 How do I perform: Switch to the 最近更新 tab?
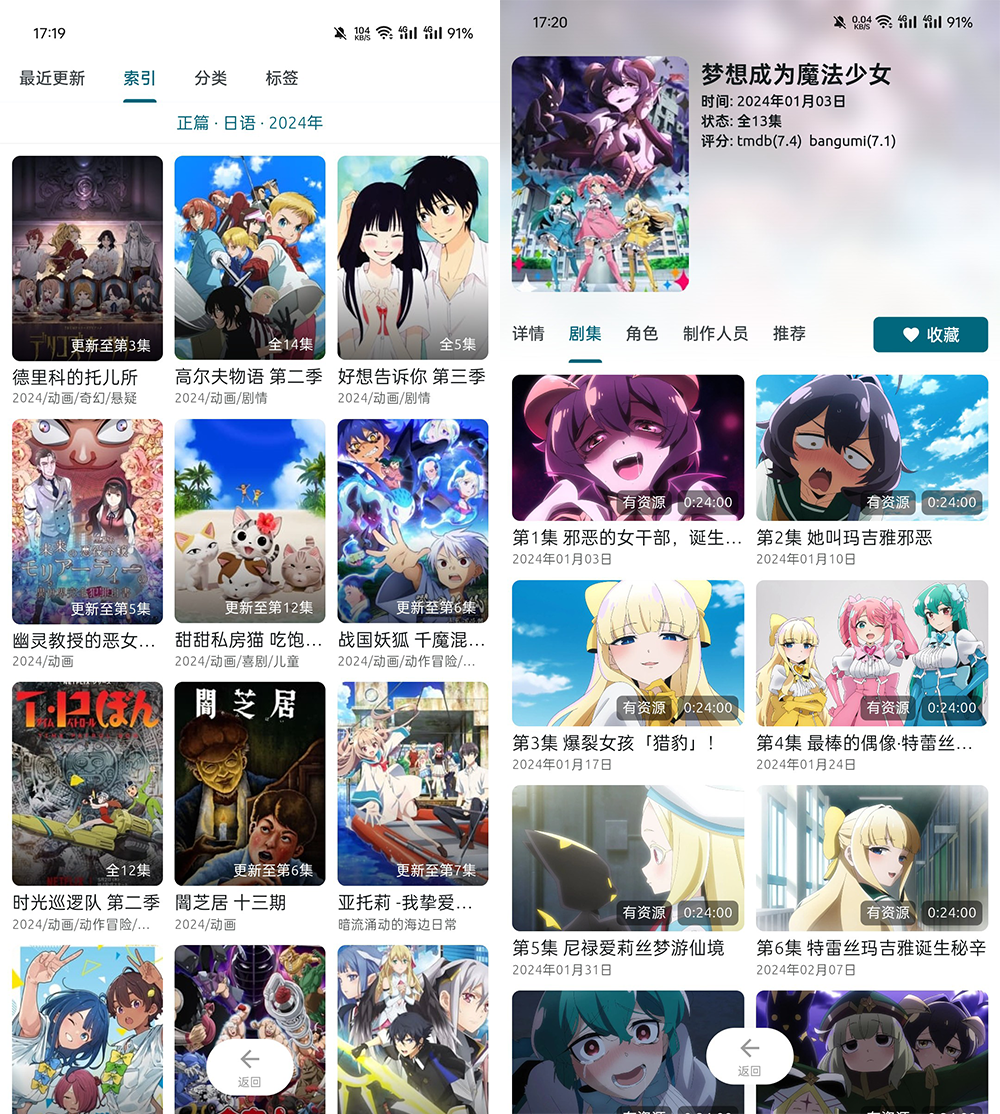[52, 78]
